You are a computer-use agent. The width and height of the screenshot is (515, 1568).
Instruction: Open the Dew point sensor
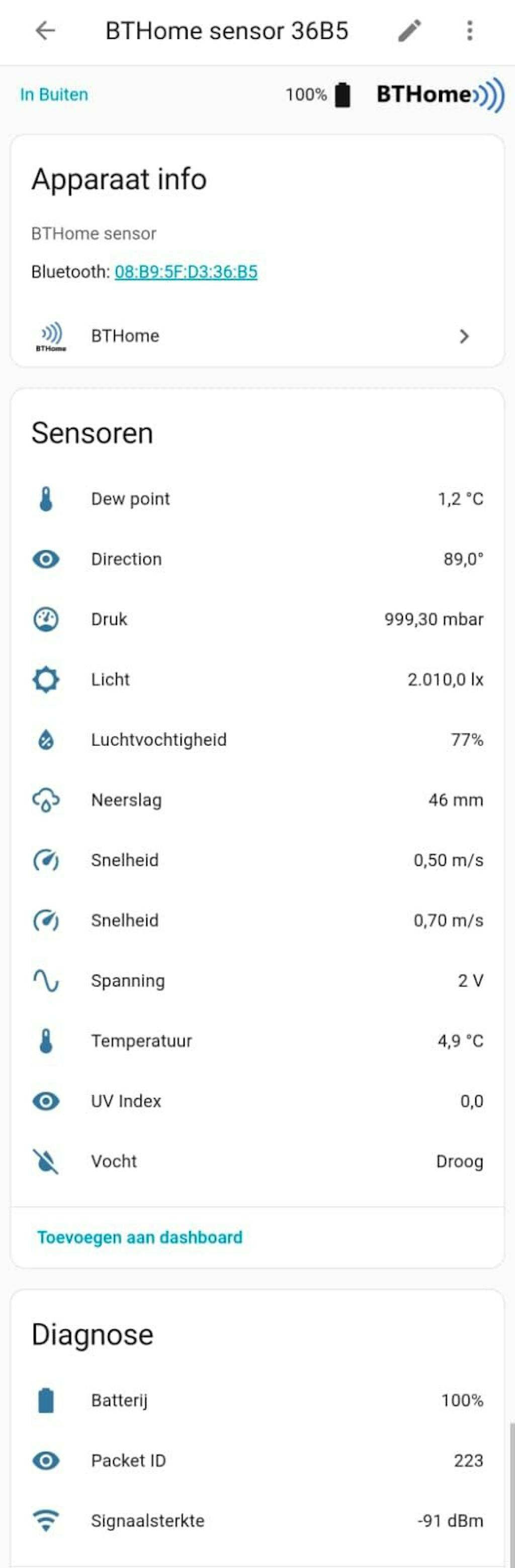pos(257,499)
